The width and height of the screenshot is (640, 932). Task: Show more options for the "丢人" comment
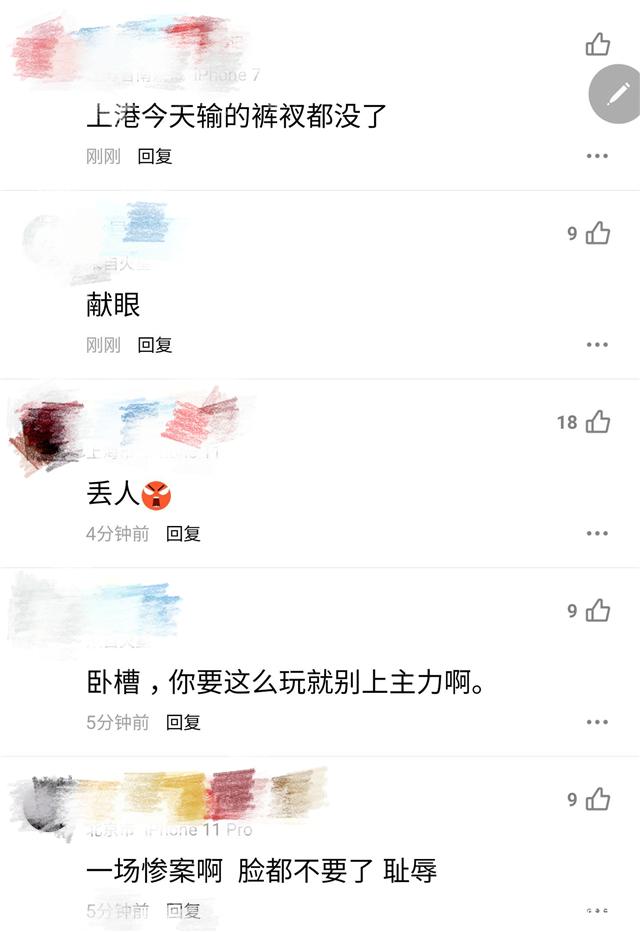597,534
